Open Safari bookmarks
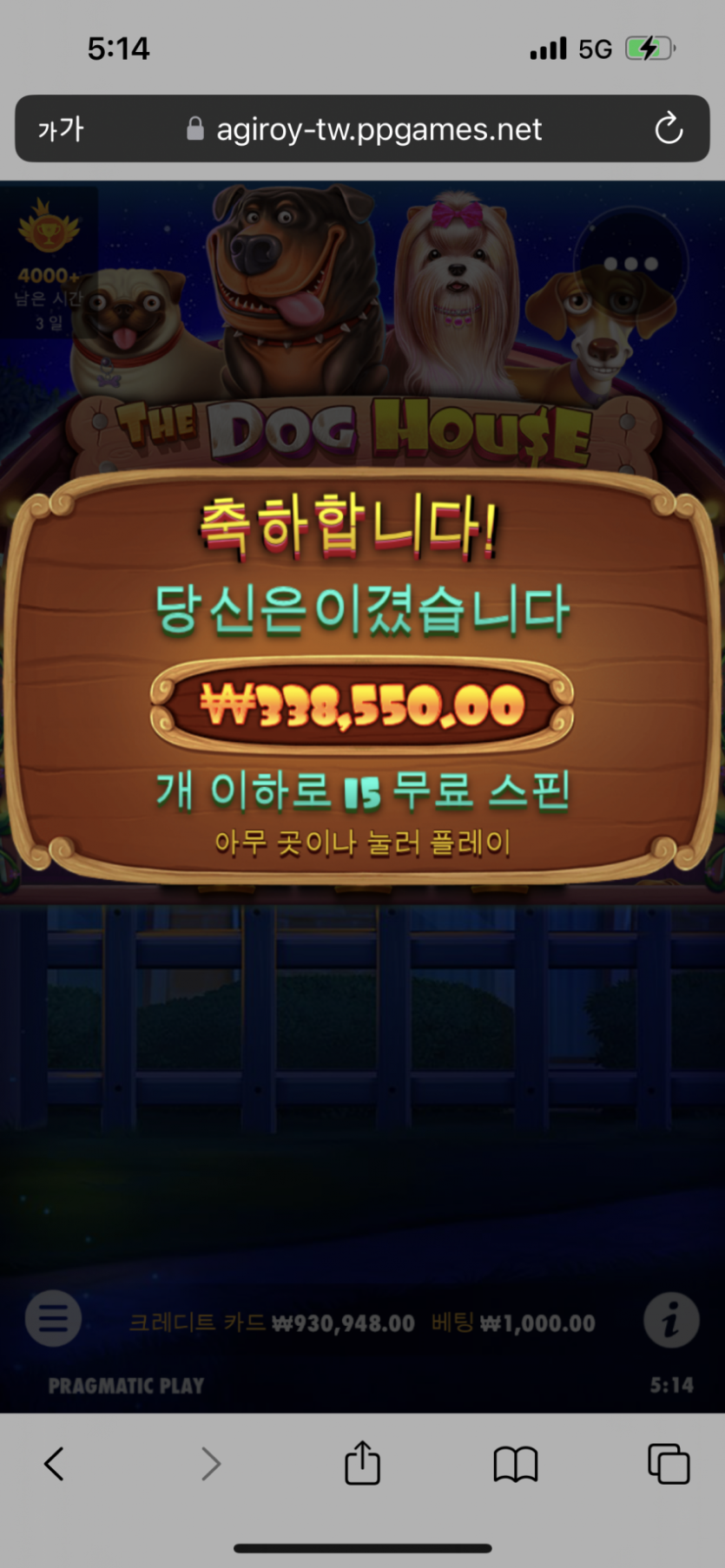725x1568 pixels. (516, 1464)
